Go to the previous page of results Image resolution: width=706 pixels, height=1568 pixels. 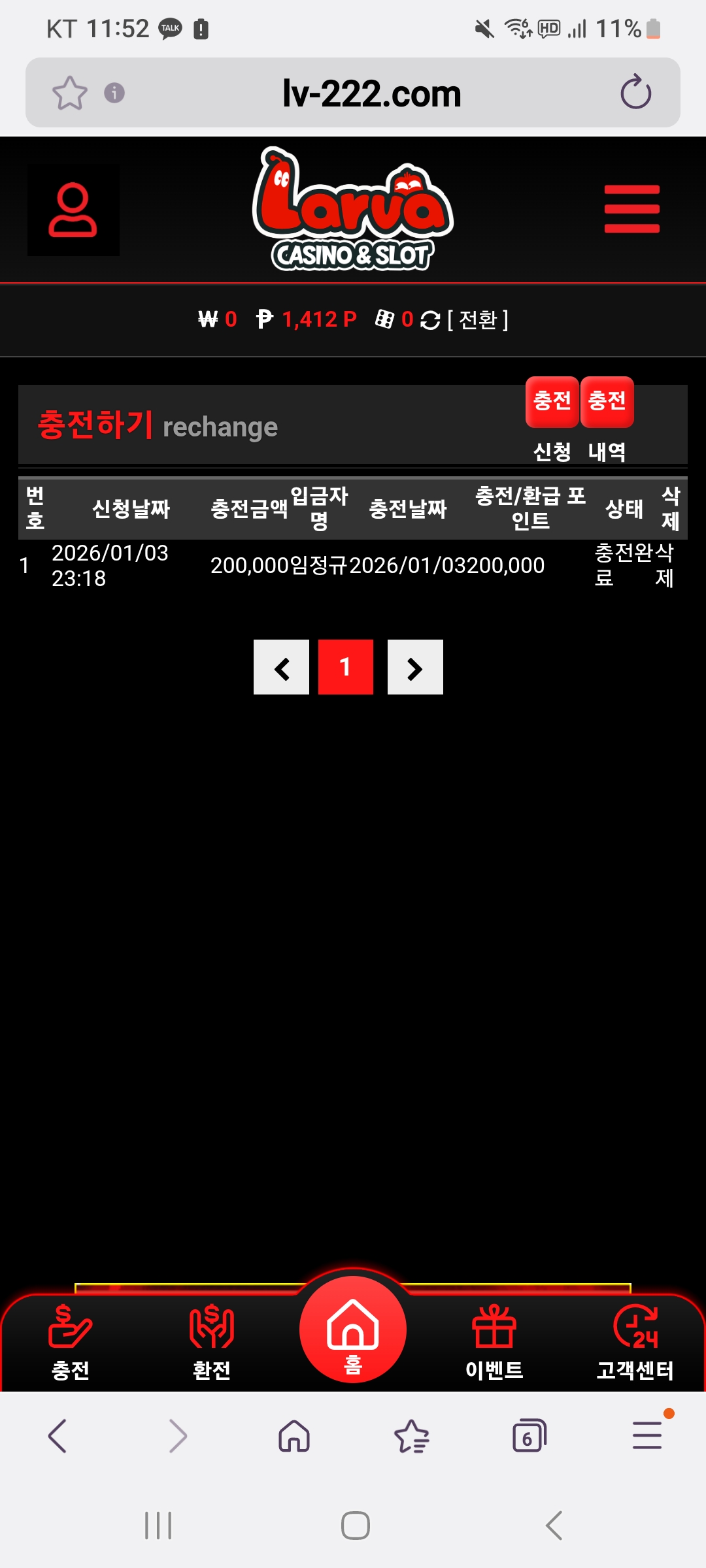click(x=281, y=667)
